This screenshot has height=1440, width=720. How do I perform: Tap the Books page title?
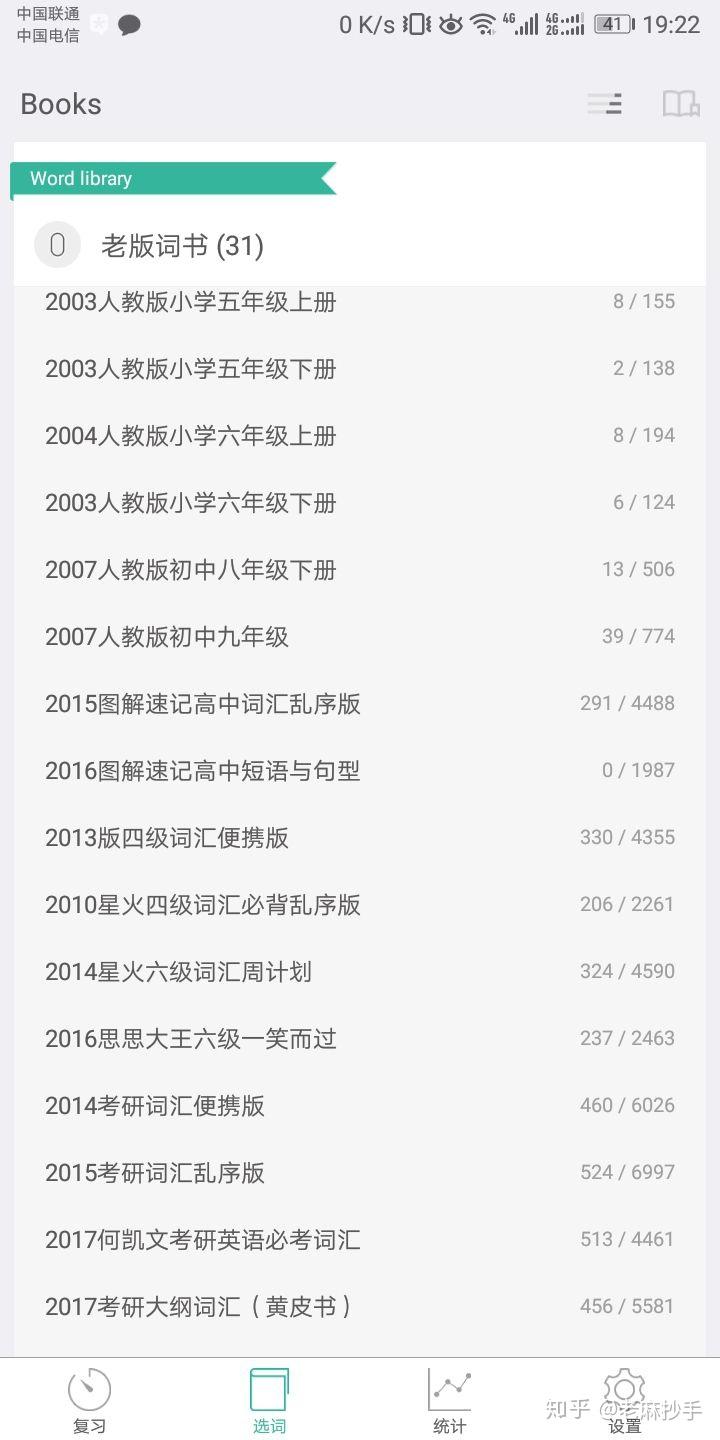(x=60, y=103)
